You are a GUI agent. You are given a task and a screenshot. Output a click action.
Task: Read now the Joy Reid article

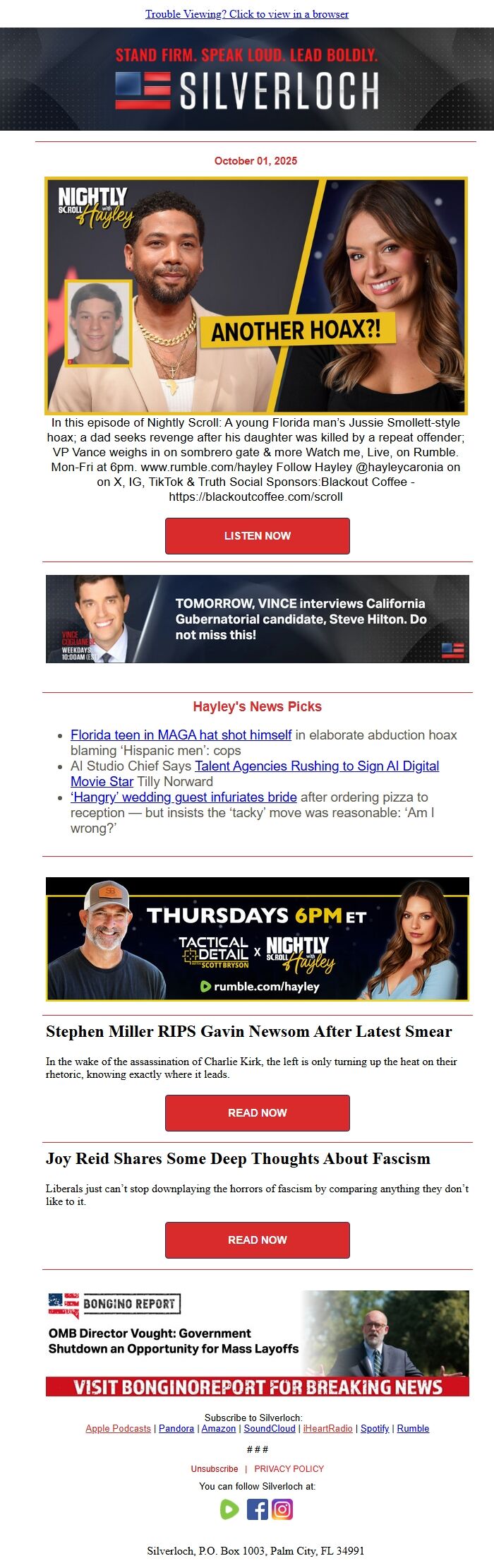pos(257,1240)
